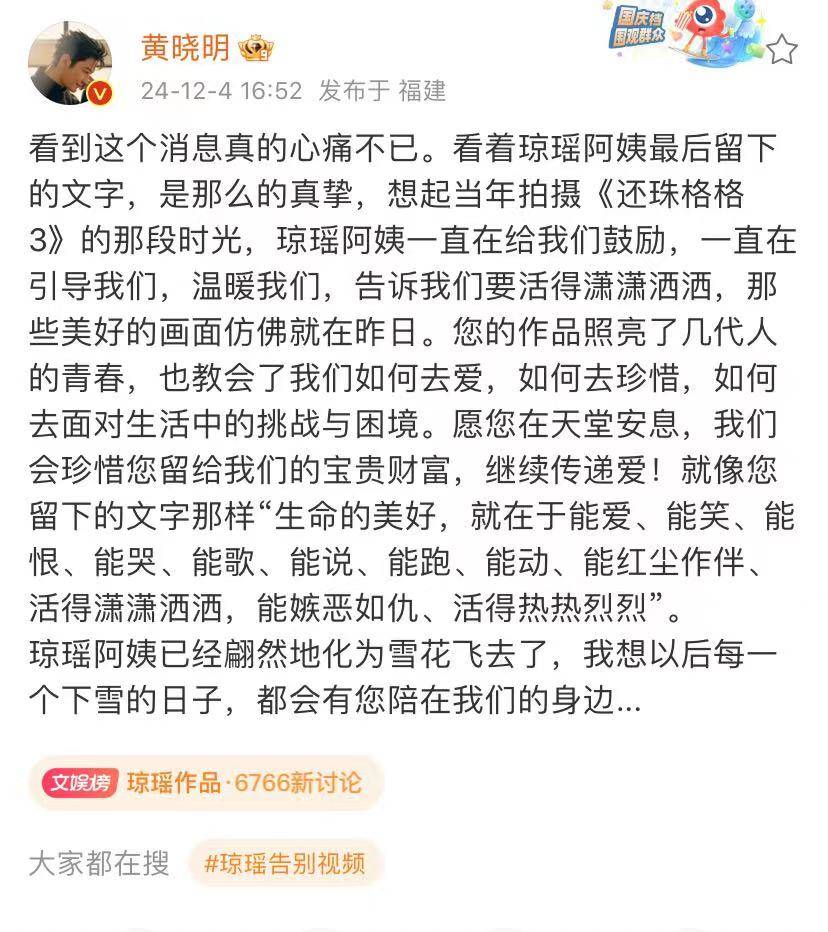Search the #琼瑶告别视频 hashtag
828x932 pixels.
(285, 863)
